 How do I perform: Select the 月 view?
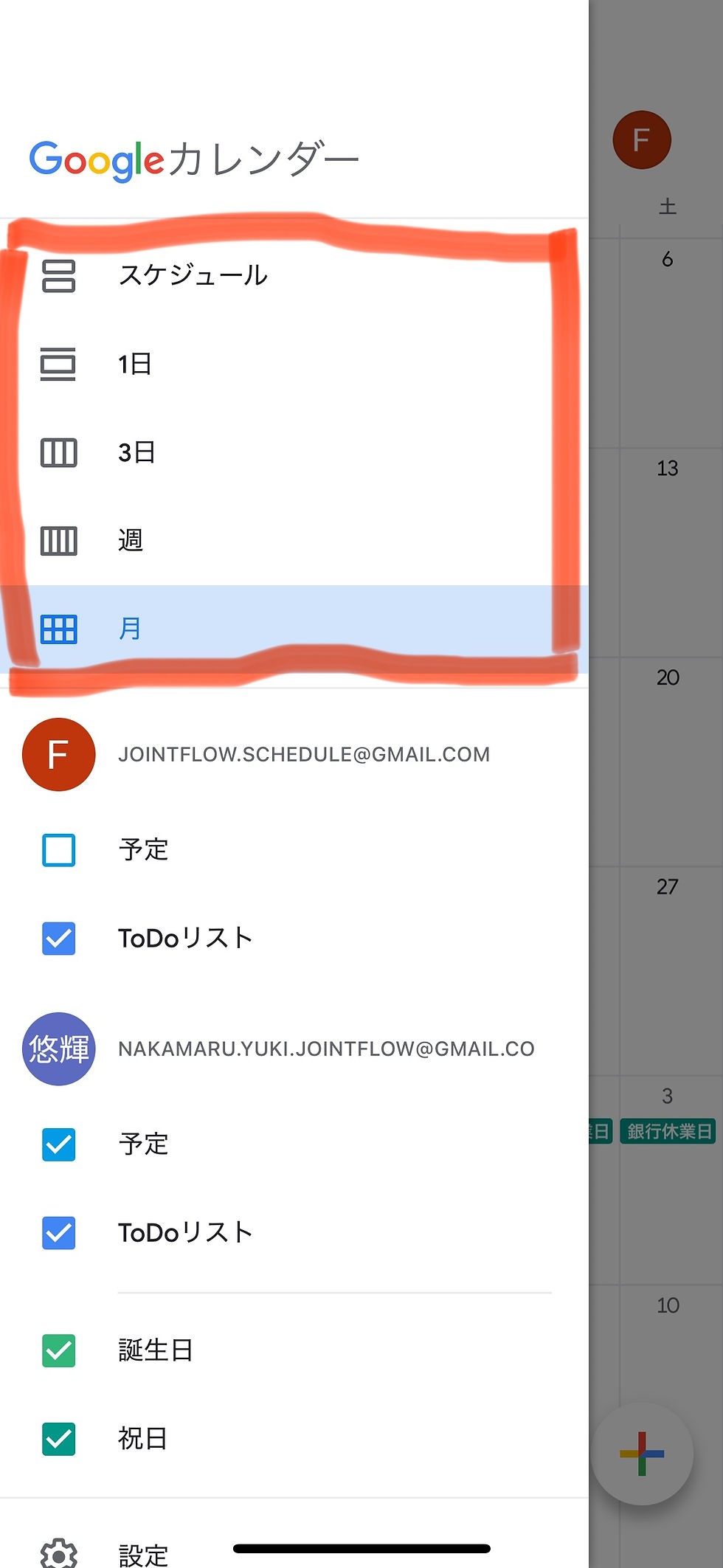click(x=130, y=629)
